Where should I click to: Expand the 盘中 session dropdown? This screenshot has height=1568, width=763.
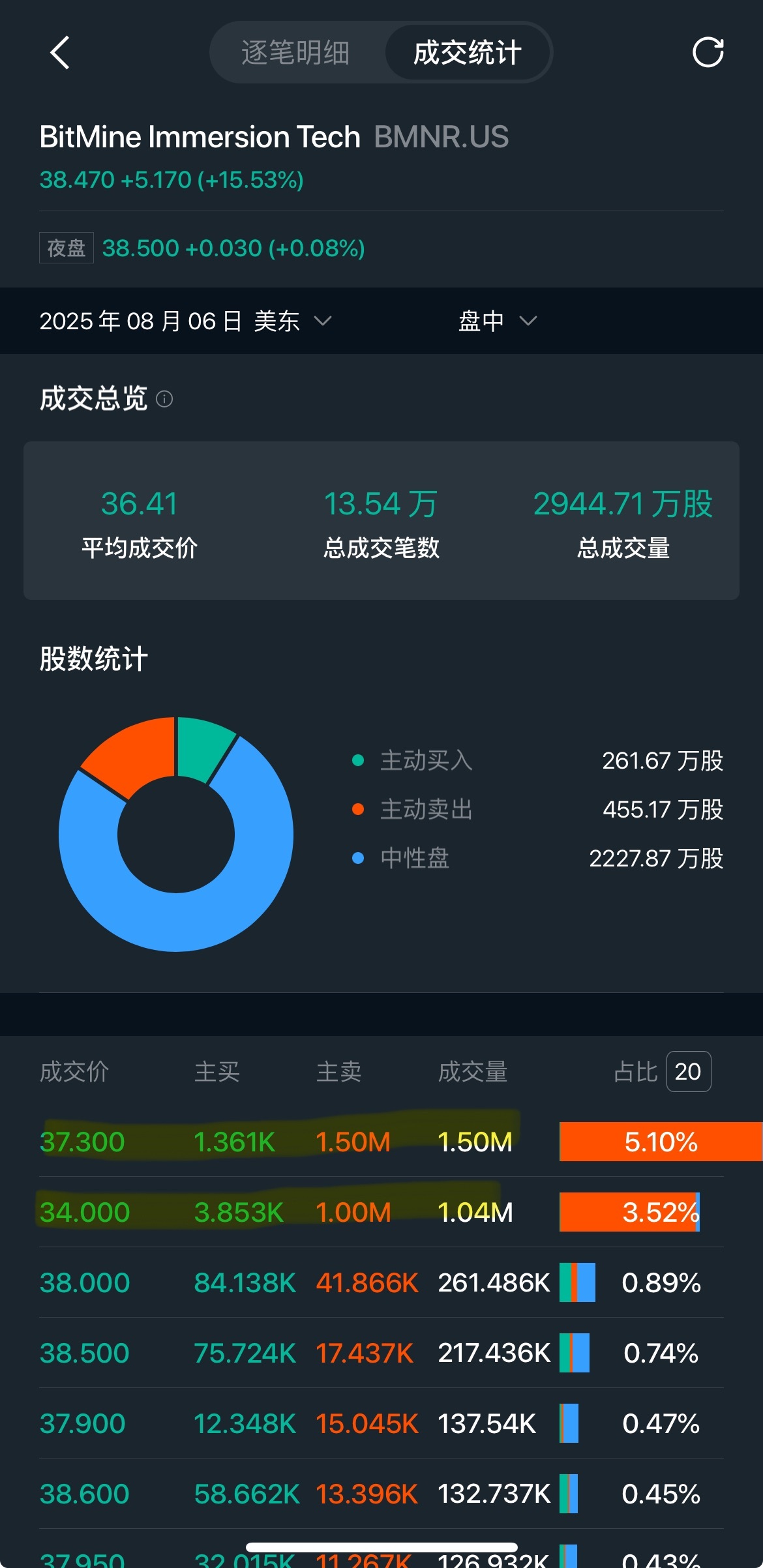tap(497, 321)
